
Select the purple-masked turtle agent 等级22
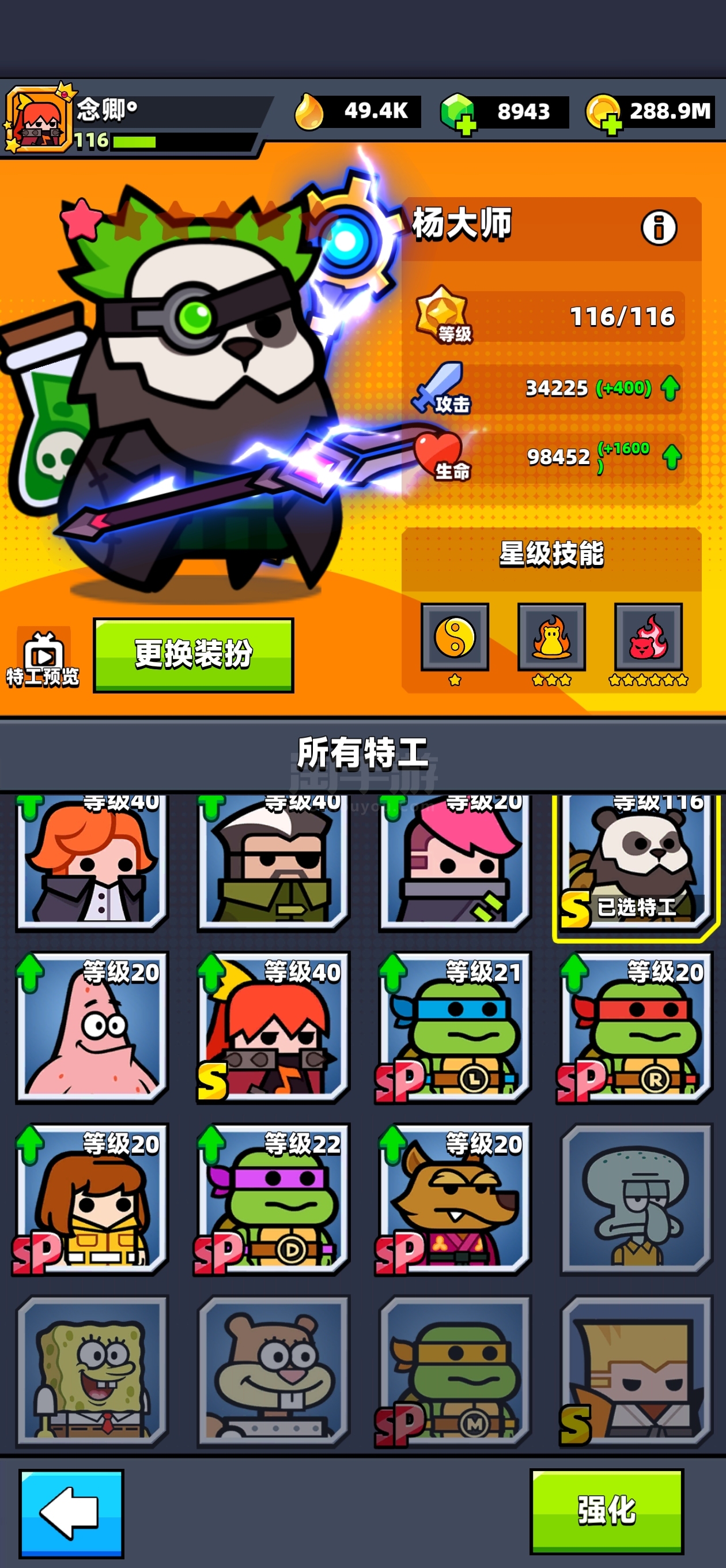[273, 1199]
